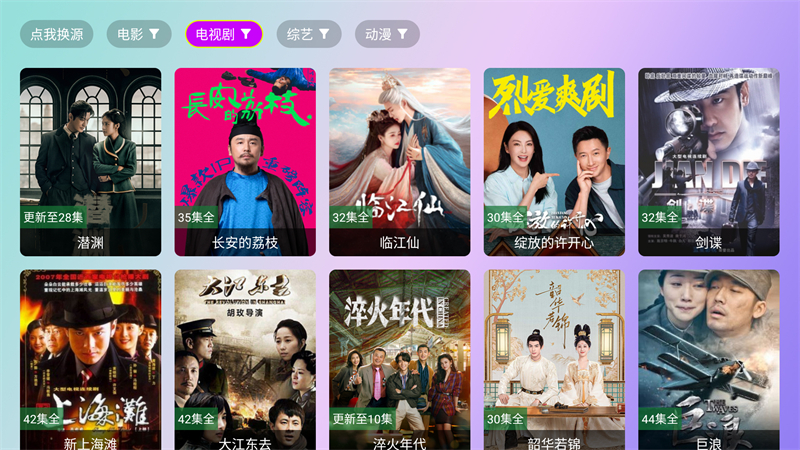Image resolution: width=800 pixels, height=450 pixels.
Task: View the series 临江仙
Action: 399,160
